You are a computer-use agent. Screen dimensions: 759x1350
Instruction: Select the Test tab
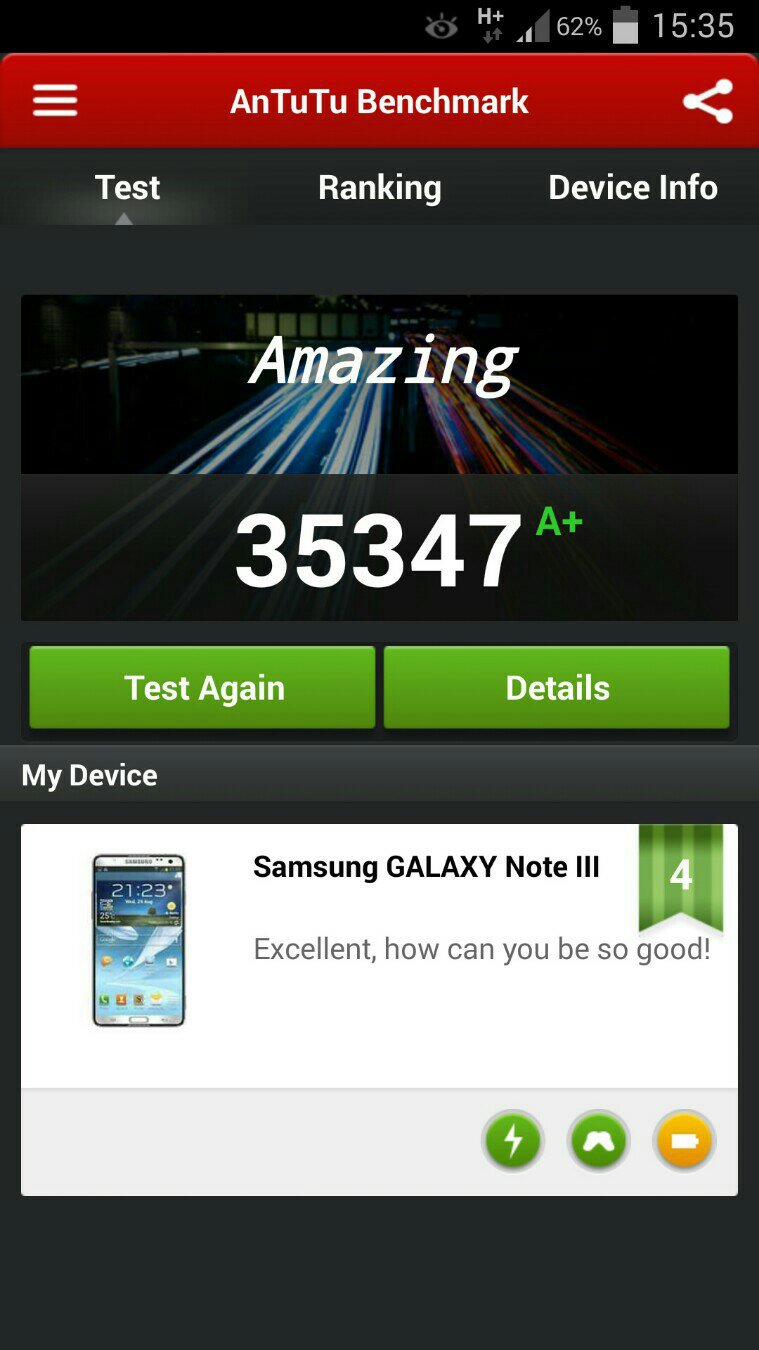[127, 187]
